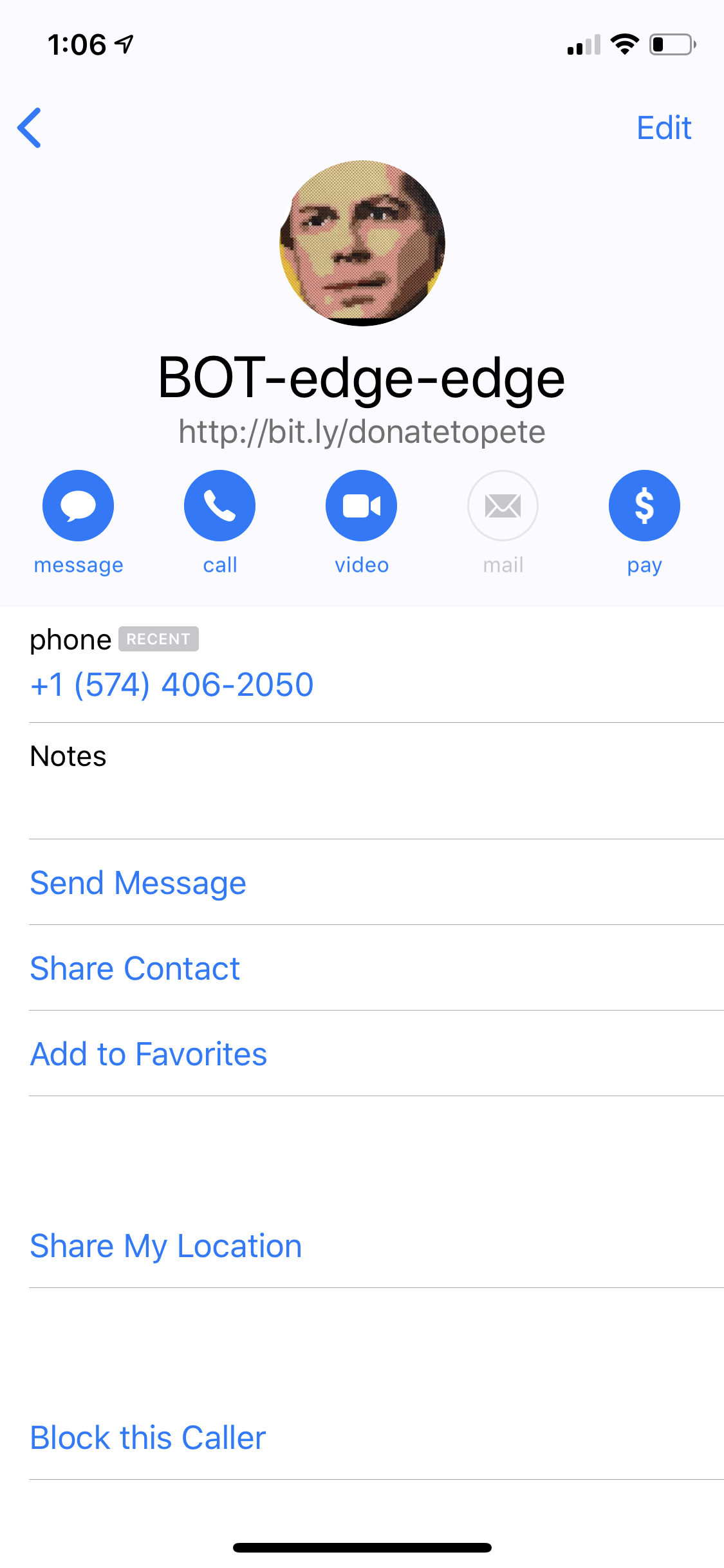Tap the RECENT badge next to phone

tap(158, 639)
